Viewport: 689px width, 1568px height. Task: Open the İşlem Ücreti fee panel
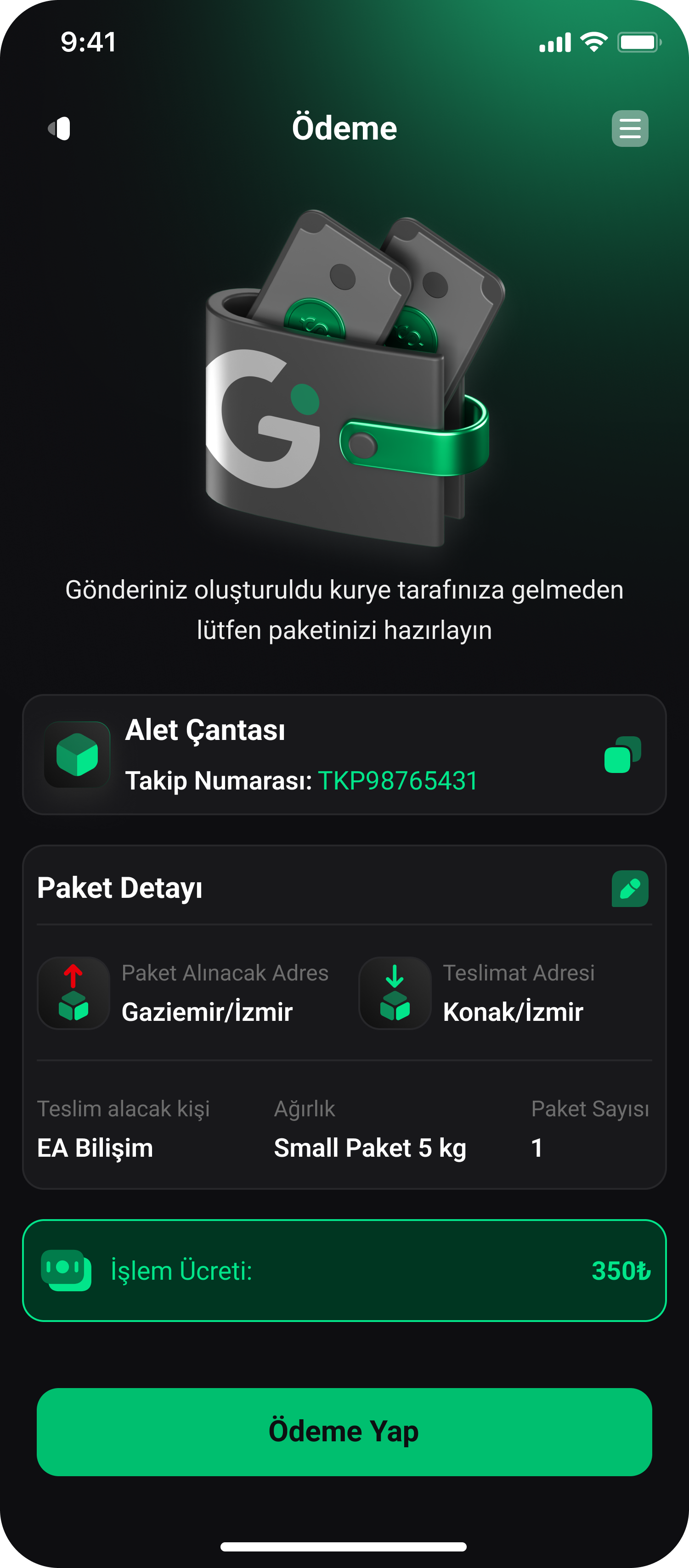(x=344, y=1271)
